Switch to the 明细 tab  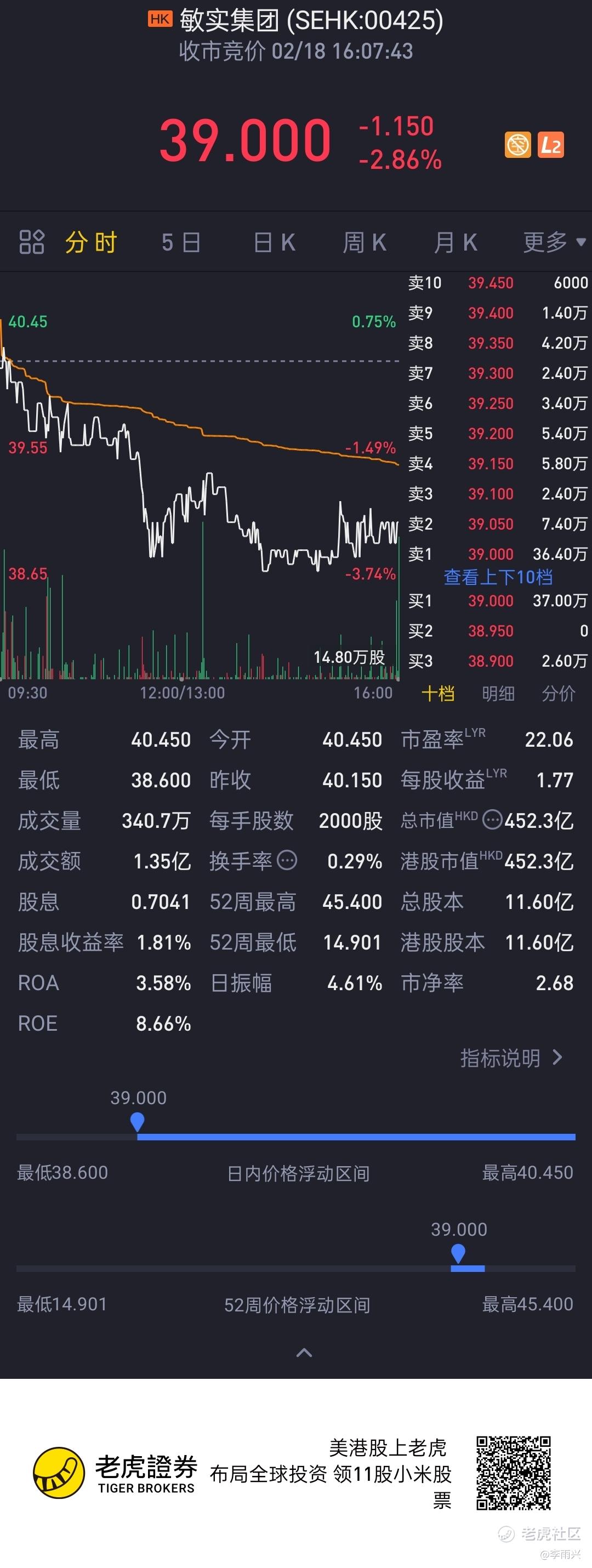pyautogui.click(x=498, y=694)
